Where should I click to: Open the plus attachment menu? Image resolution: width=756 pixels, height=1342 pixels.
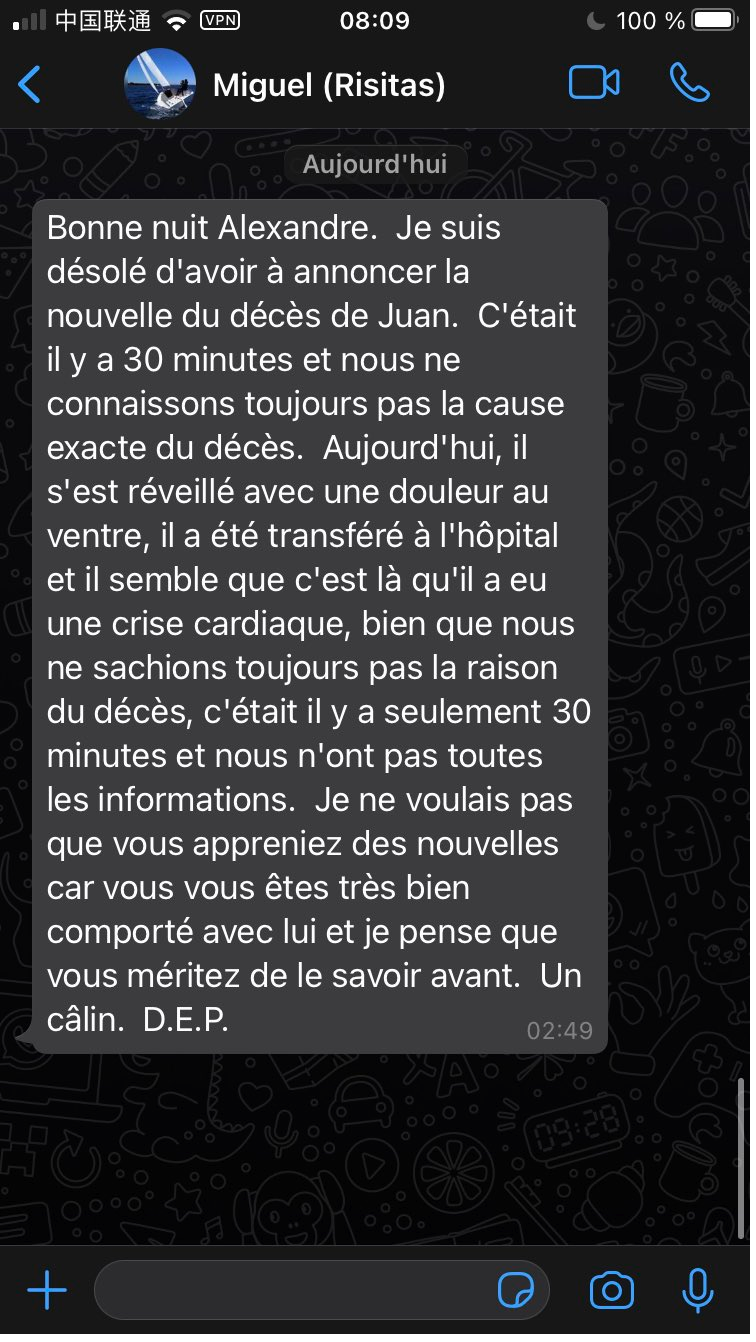click(47, 1291)
